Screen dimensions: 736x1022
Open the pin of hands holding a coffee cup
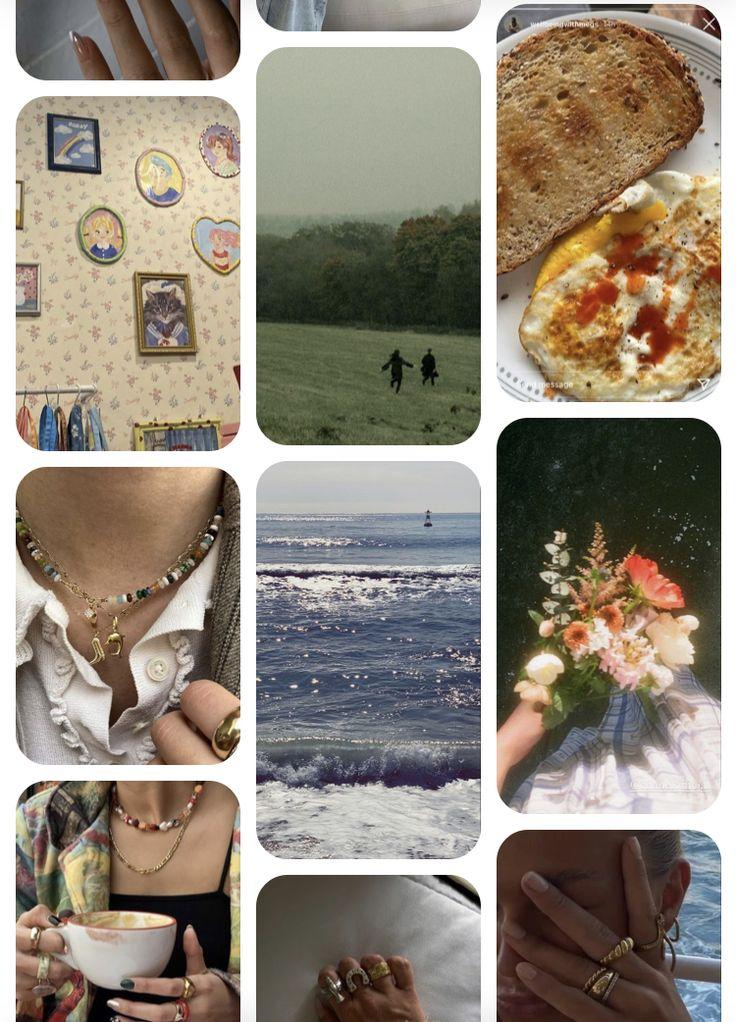pos(128,900)
